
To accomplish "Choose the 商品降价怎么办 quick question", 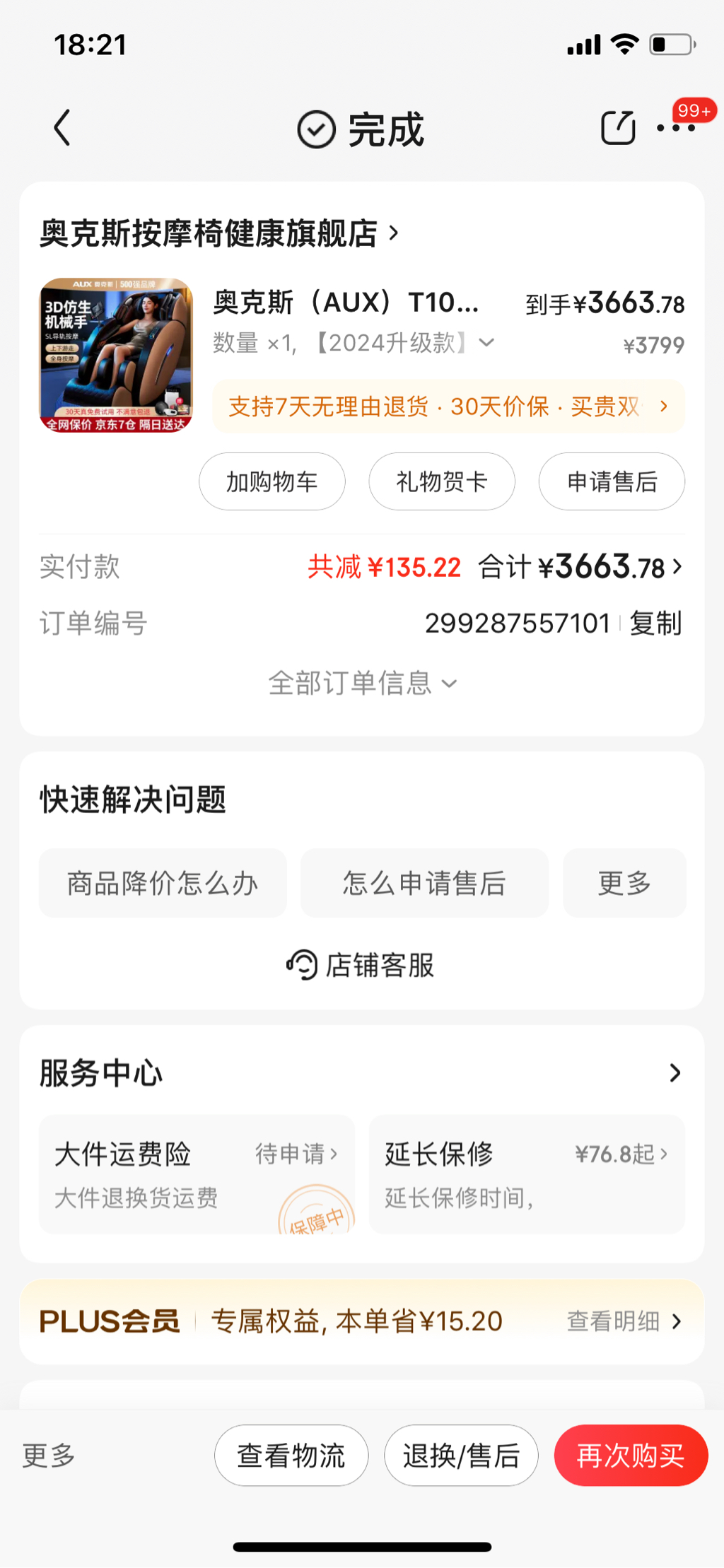I will pos(163,884).
